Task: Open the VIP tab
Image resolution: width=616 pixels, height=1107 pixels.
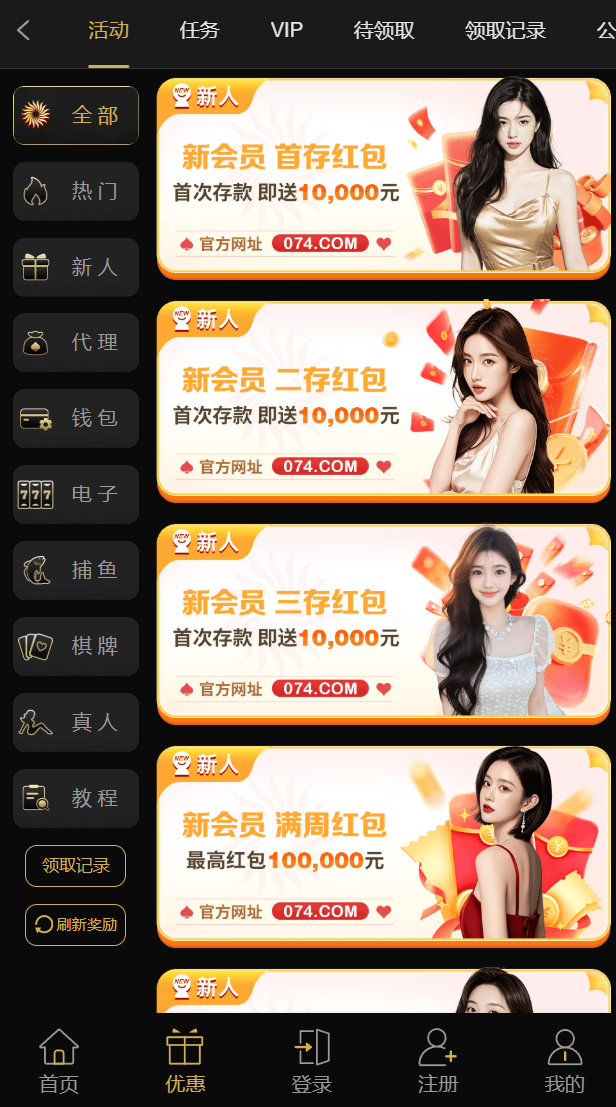Action: [286, 31]
